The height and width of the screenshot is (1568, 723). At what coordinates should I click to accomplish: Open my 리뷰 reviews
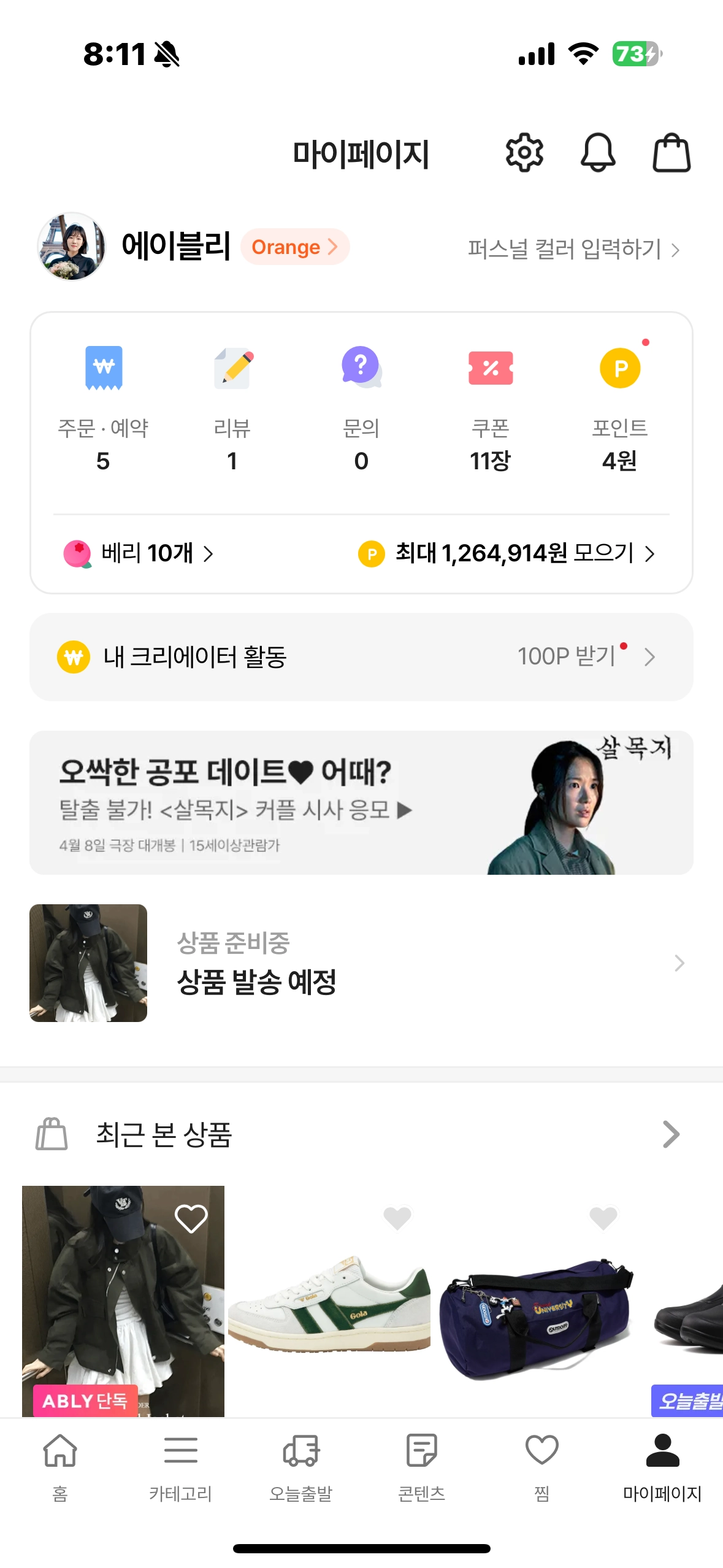[x=232, y=409]
